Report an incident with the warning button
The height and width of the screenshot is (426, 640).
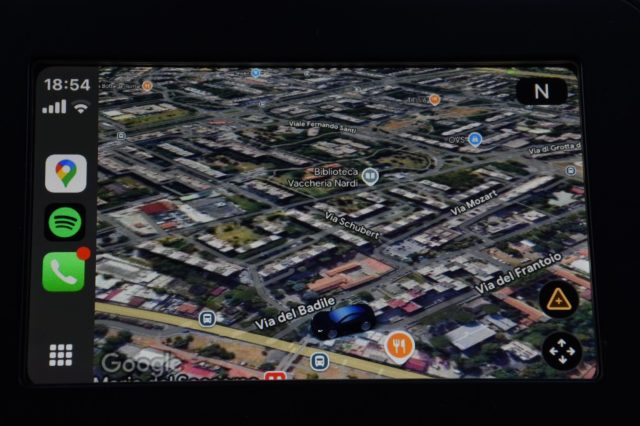point(558,298)
